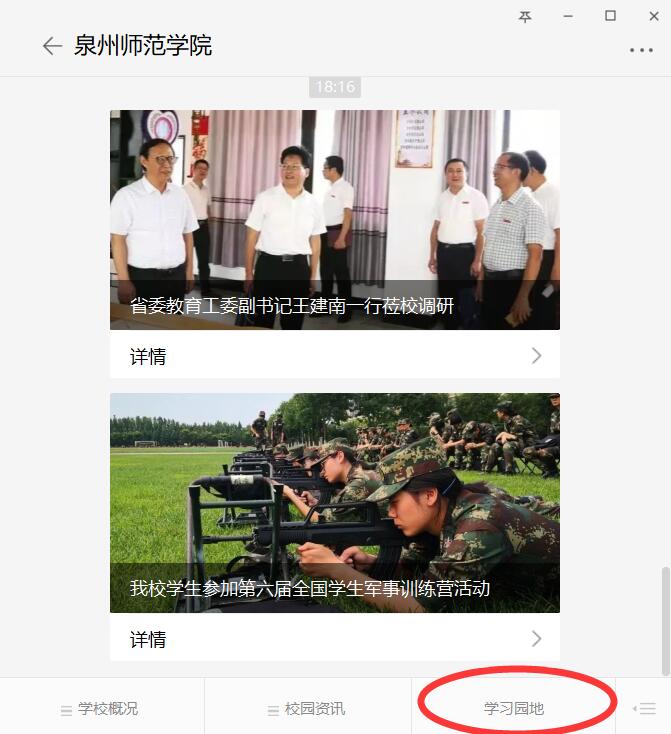
Task: Open the three-dot more menu
Action: click(641, 50)
